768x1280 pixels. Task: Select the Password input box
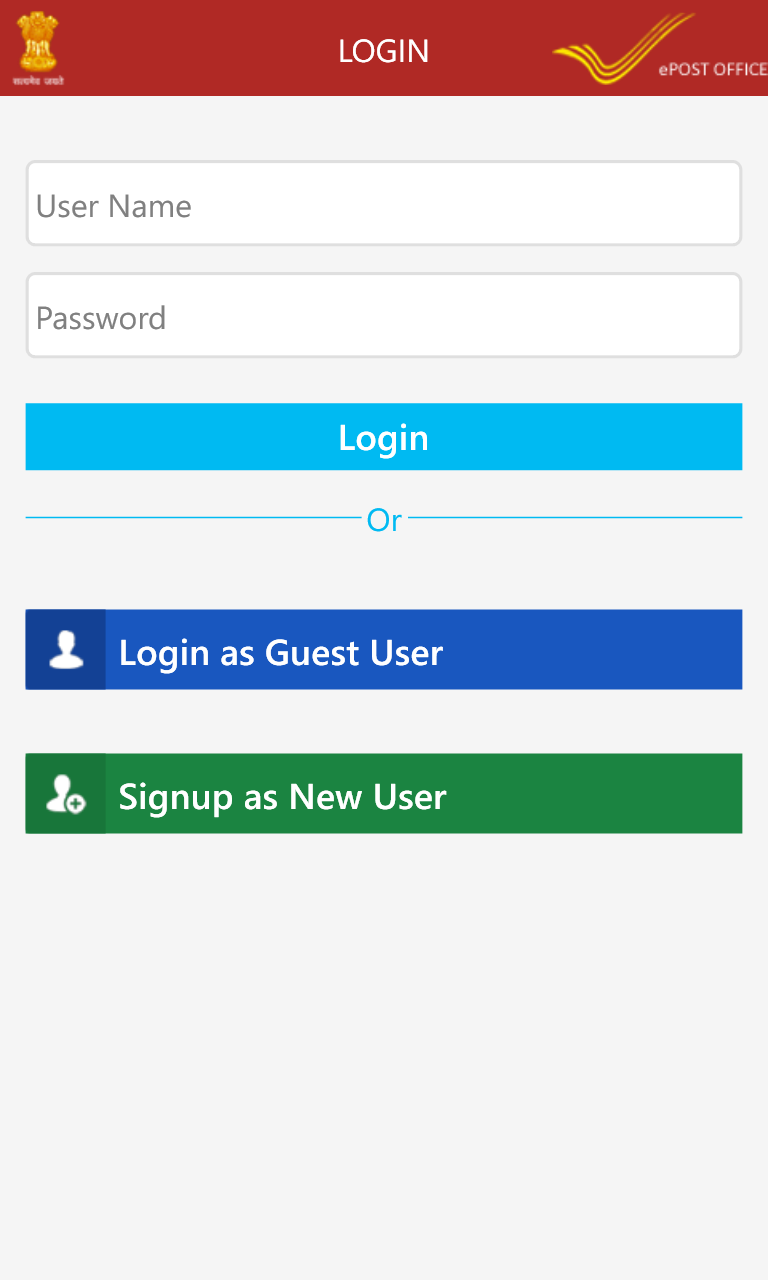384,315
